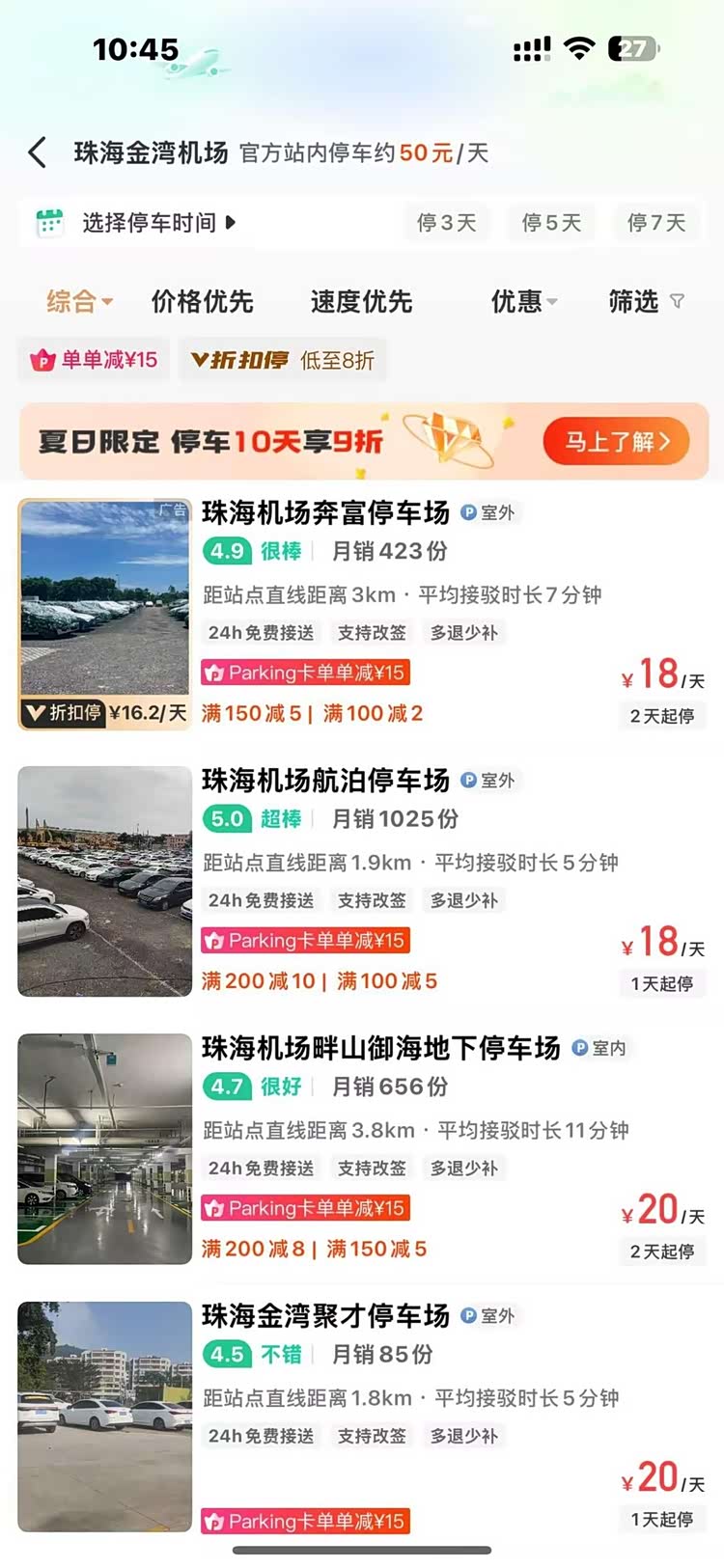Pick the 停7天 quick option
Screen dimensions: 724x1568
[x=656, y=223]
